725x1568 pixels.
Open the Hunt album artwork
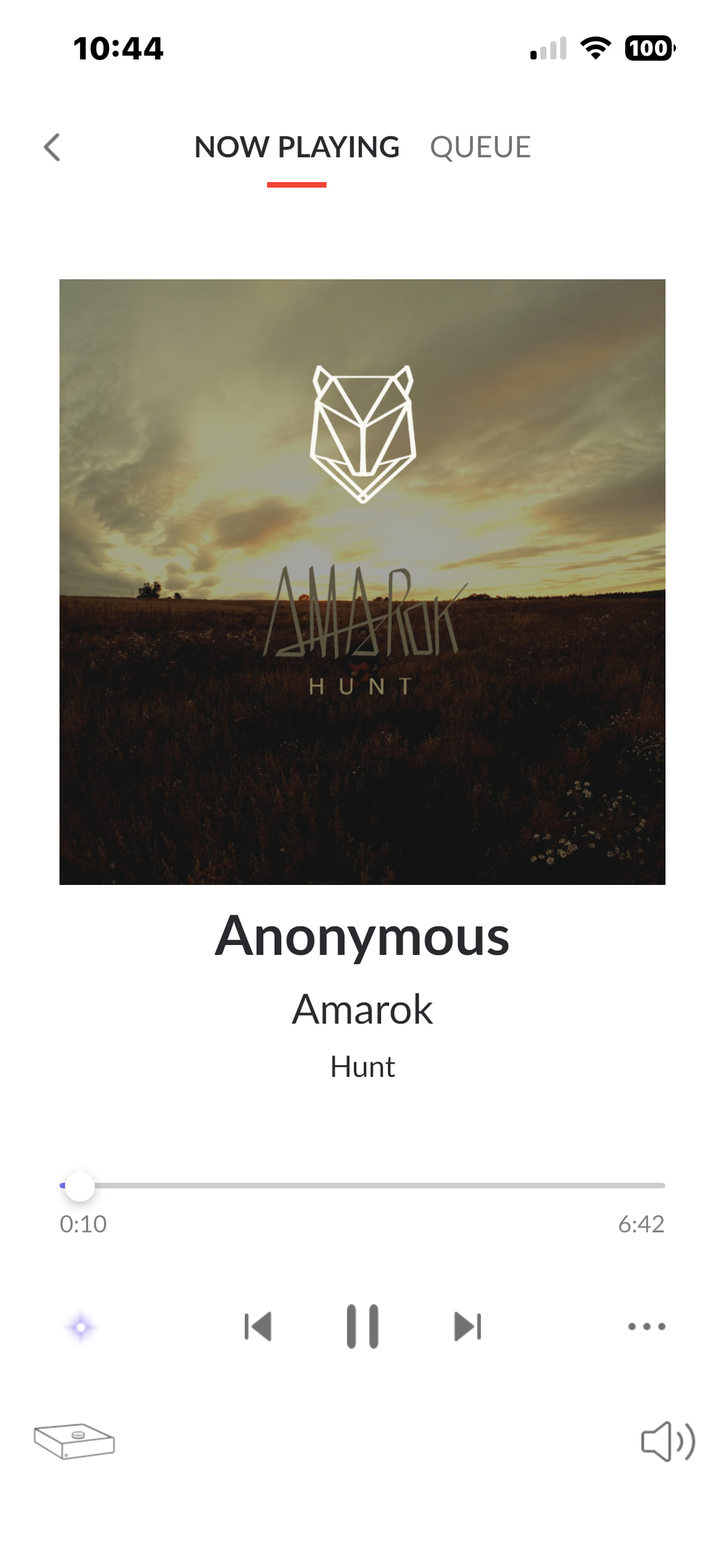(x=362, y=581)
